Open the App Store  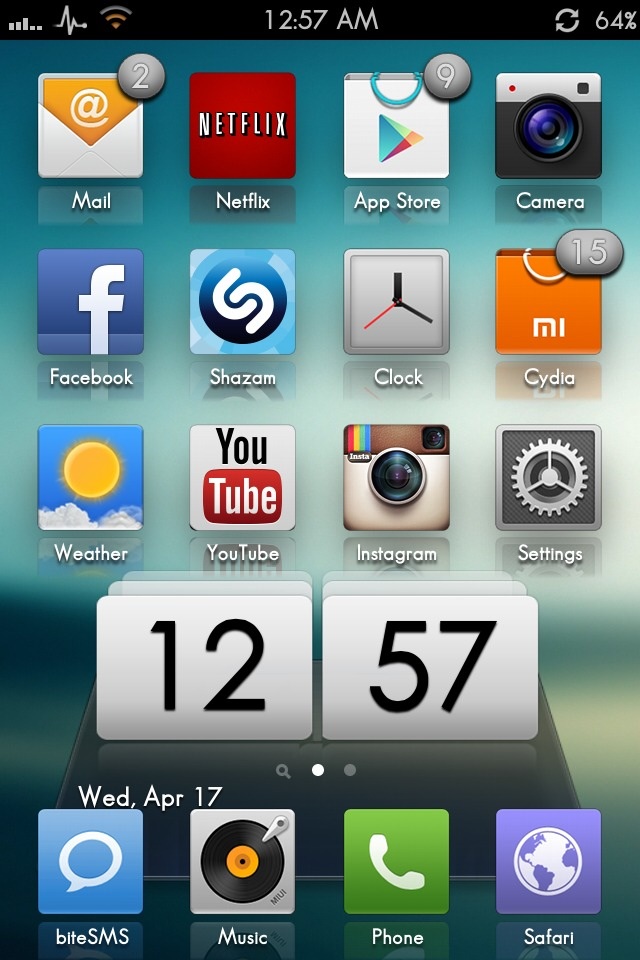[396, 126]
